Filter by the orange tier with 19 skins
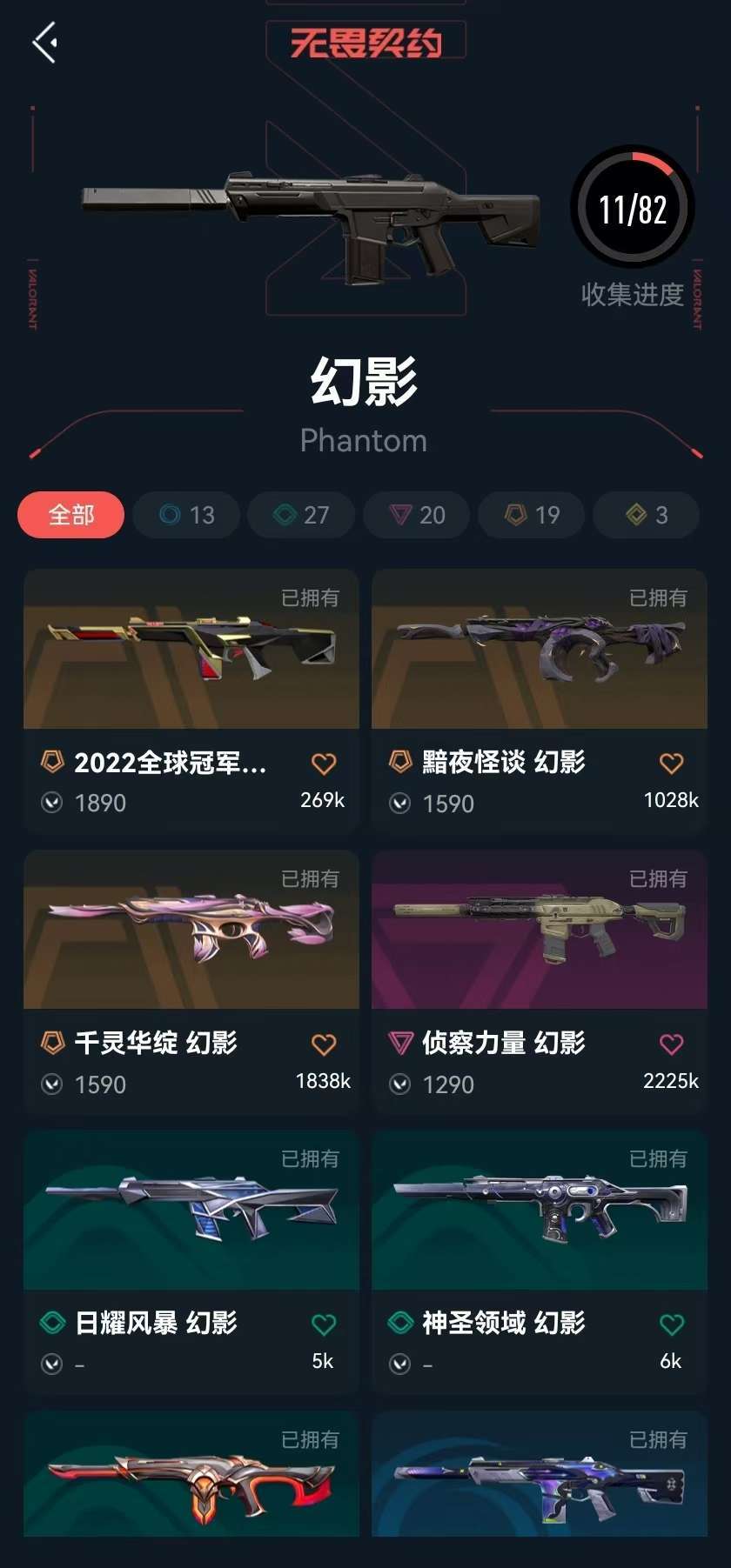Viewport: 731px width, 1568px height. tap(532, 515)
